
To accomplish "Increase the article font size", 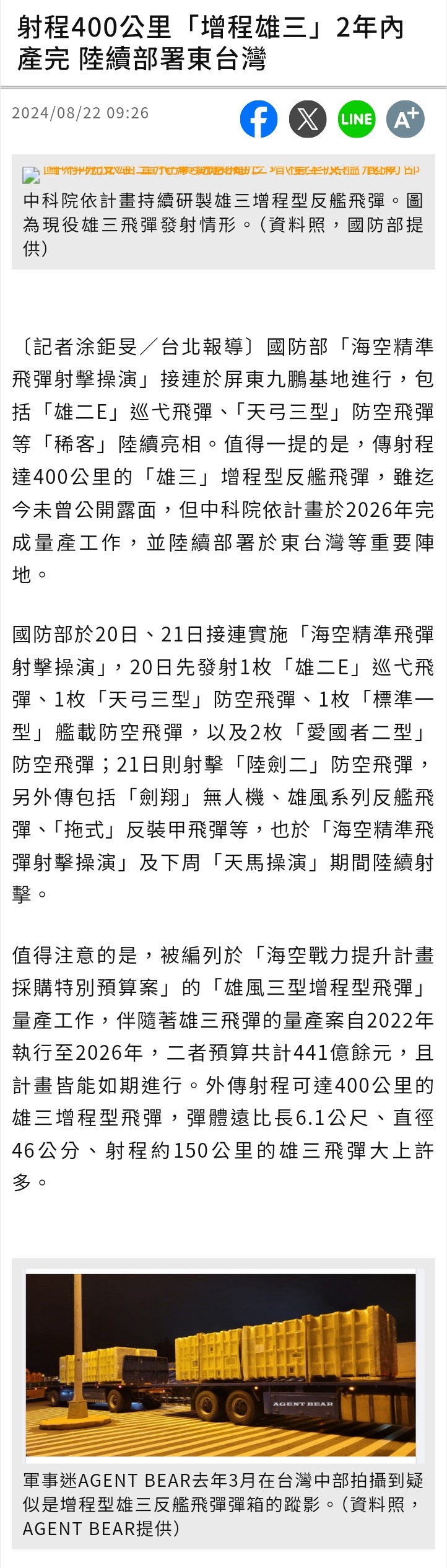I will coord(406,118).
